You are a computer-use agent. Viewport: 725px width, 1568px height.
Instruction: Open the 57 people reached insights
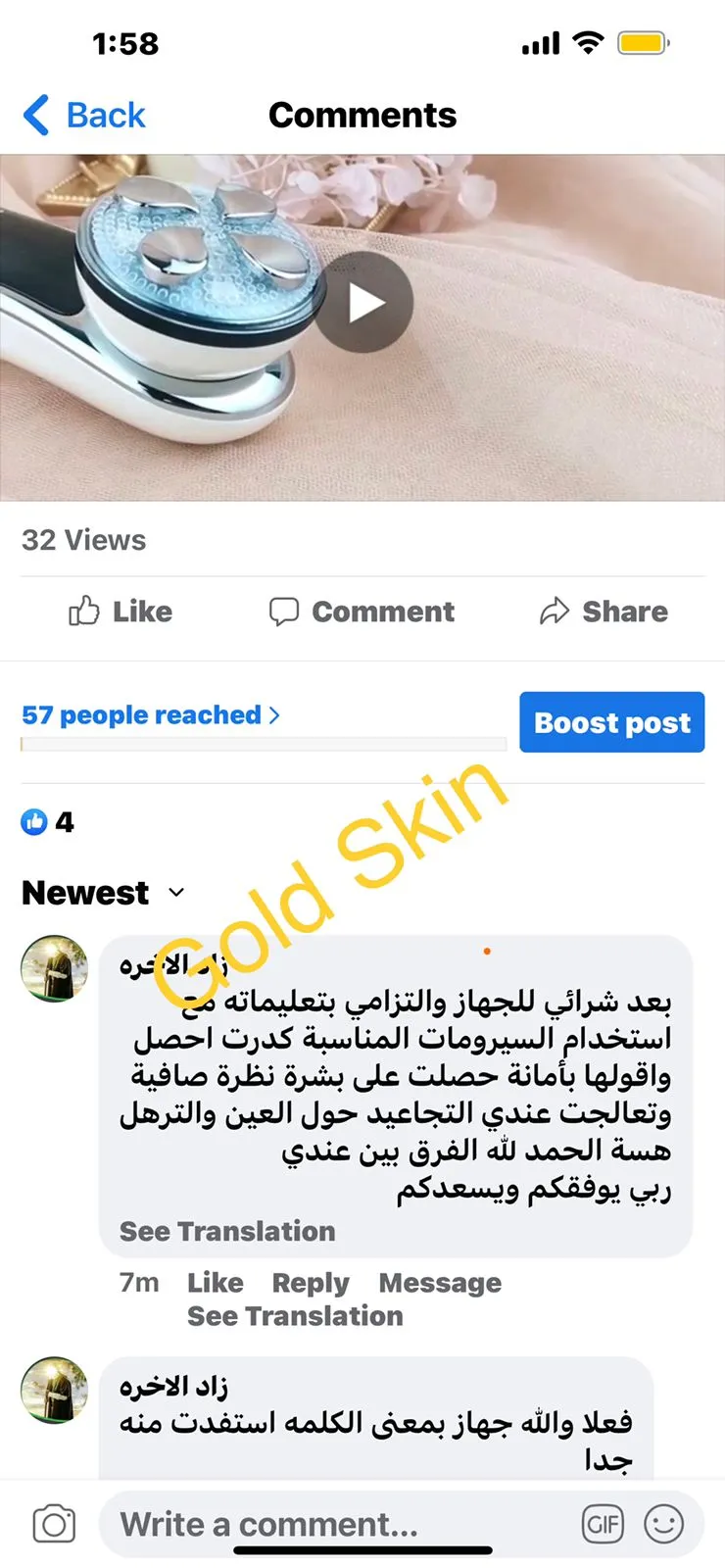[151, 715]
